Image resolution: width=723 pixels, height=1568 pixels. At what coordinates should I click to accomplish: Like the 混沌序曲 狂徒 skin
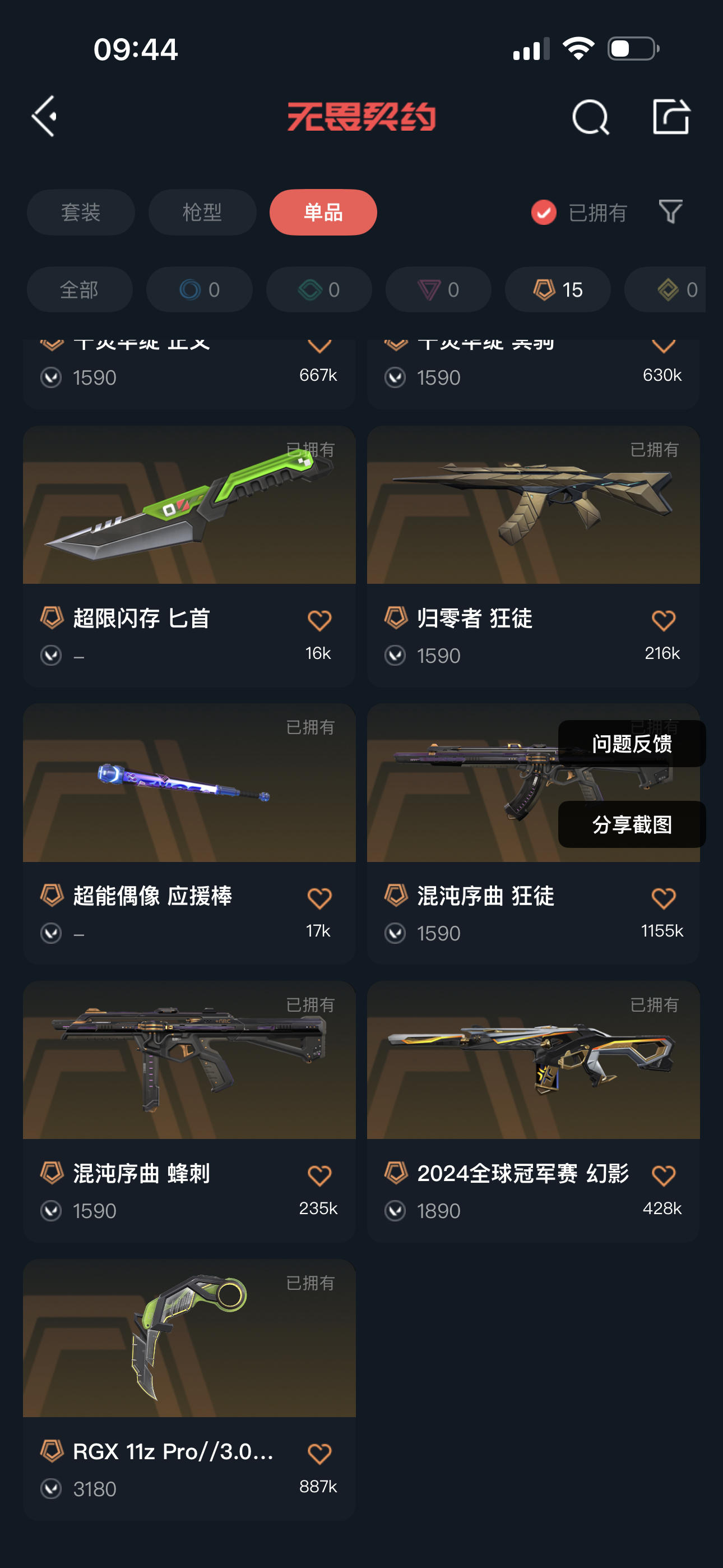[x=664, y=898]
